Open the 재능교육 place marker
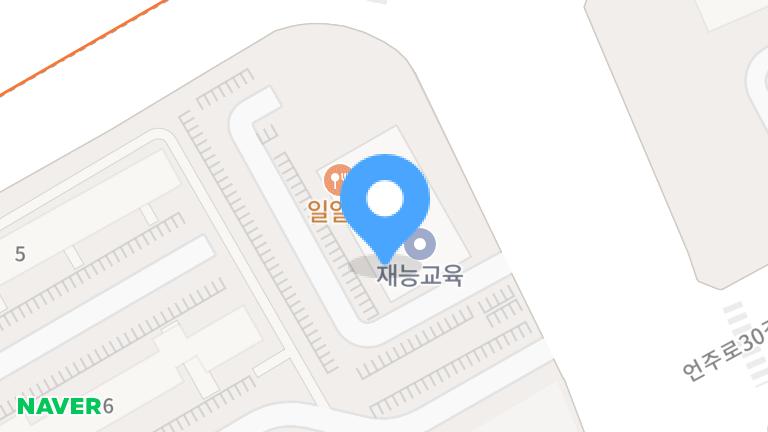 422,245
